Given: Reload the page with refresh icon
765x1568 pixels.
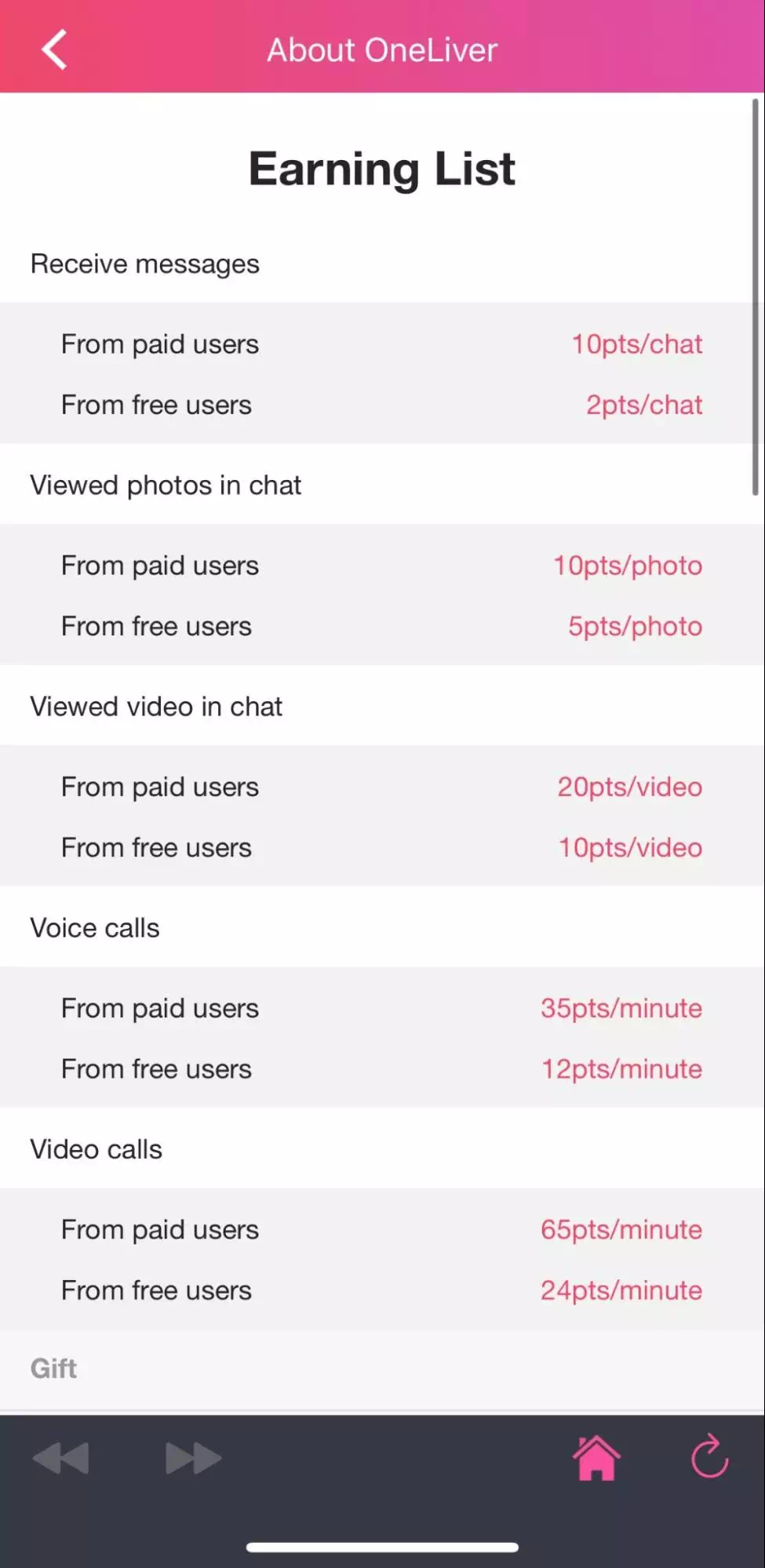Looking at the screenshot, I should pos(709,1457).
